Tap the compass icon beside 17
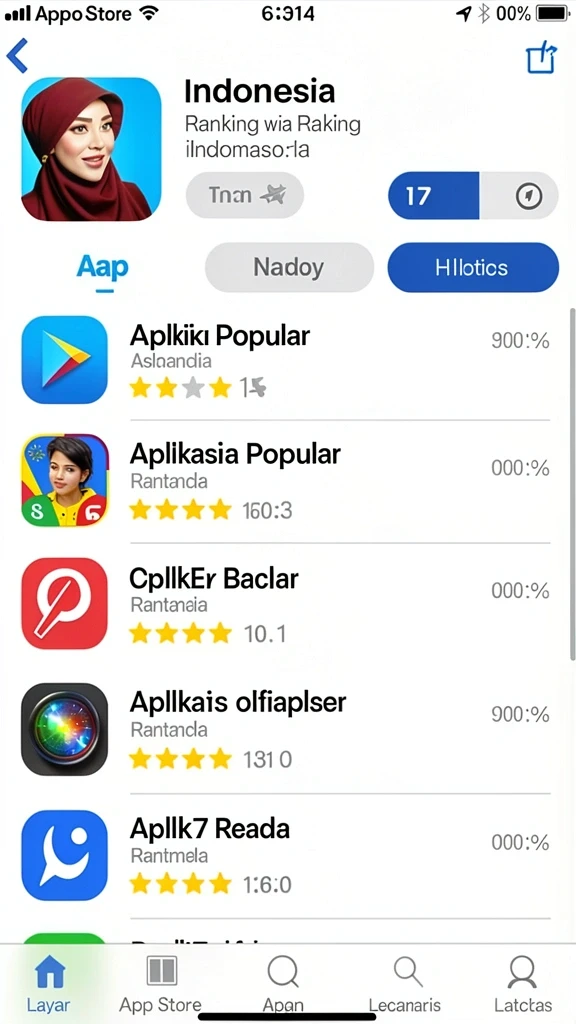This screenshot has width=576, height=1024. tap(529, 196)
